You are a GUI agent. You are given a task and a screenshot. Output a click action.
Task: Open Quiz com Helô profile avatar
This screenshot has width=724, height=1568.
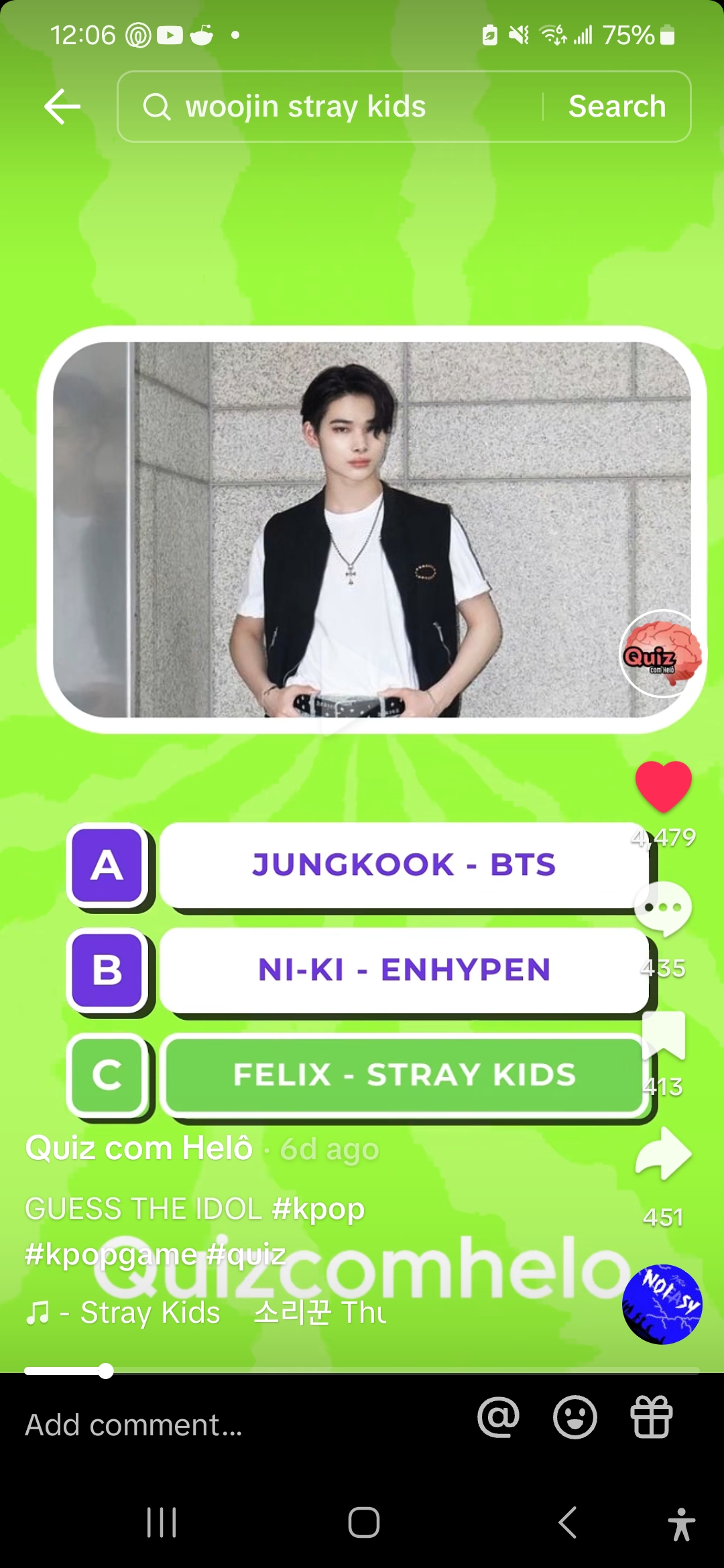pos(662,653)
